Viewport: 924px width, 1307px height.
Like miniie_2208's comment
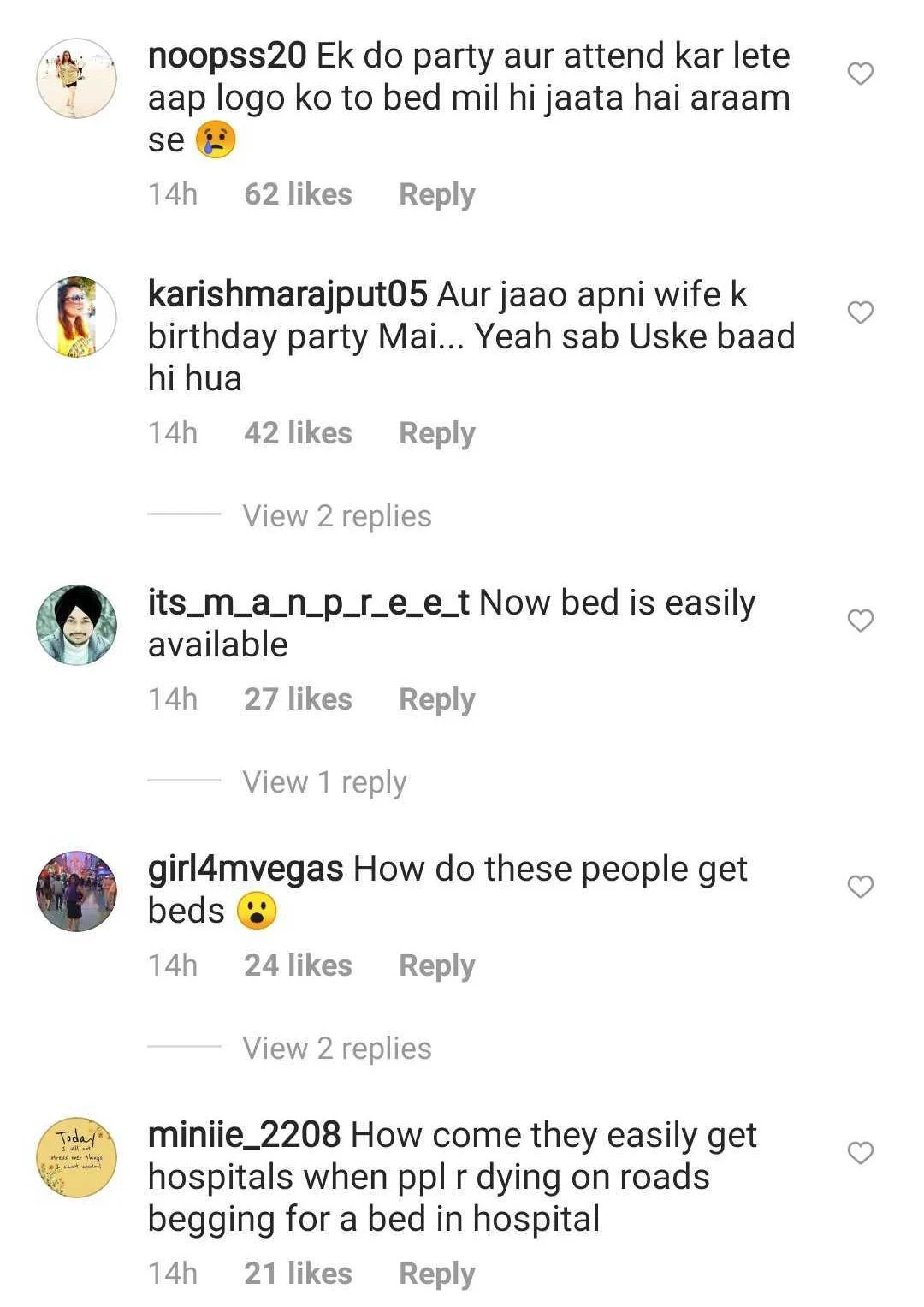tap(860, 1153)
